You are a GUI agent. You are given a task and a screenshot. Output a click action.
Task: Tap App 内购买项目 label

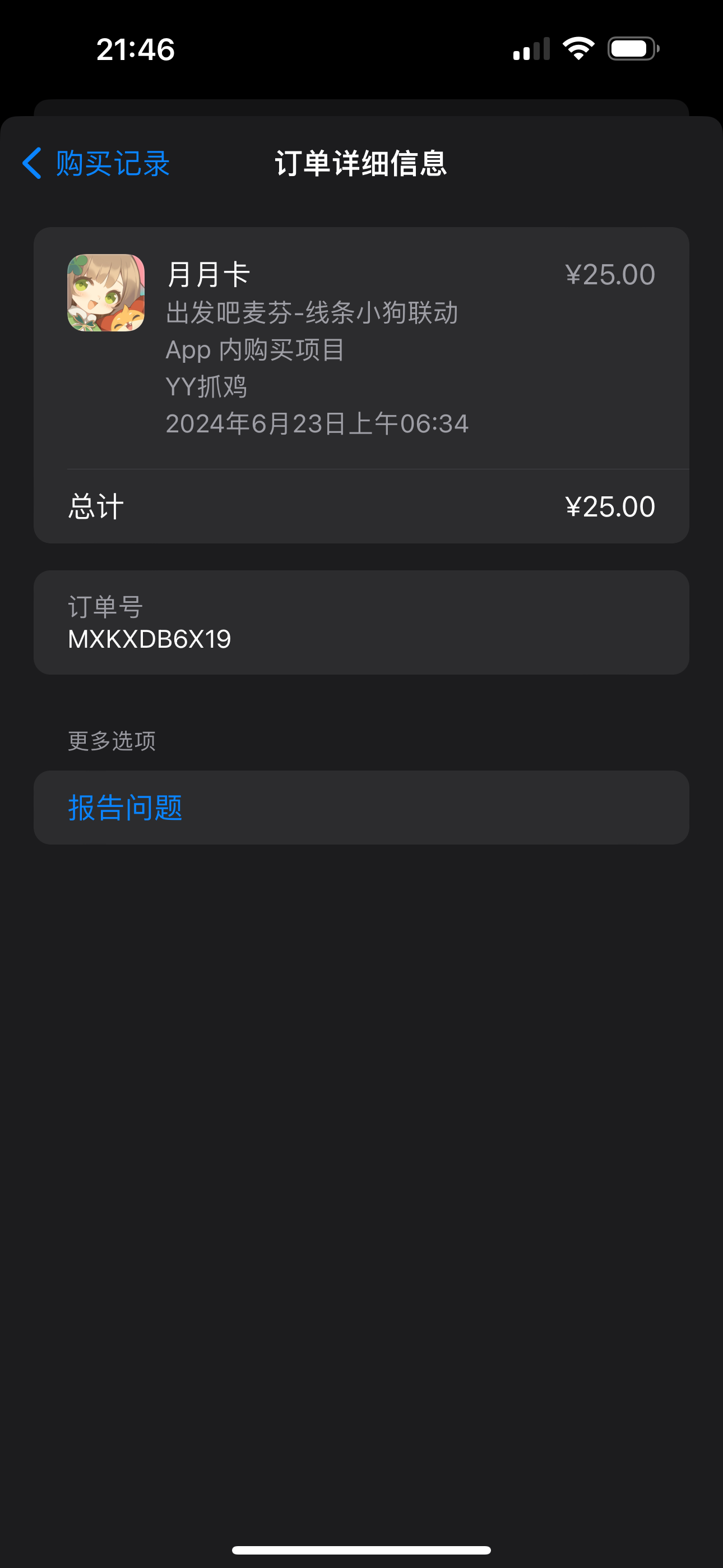255,350
